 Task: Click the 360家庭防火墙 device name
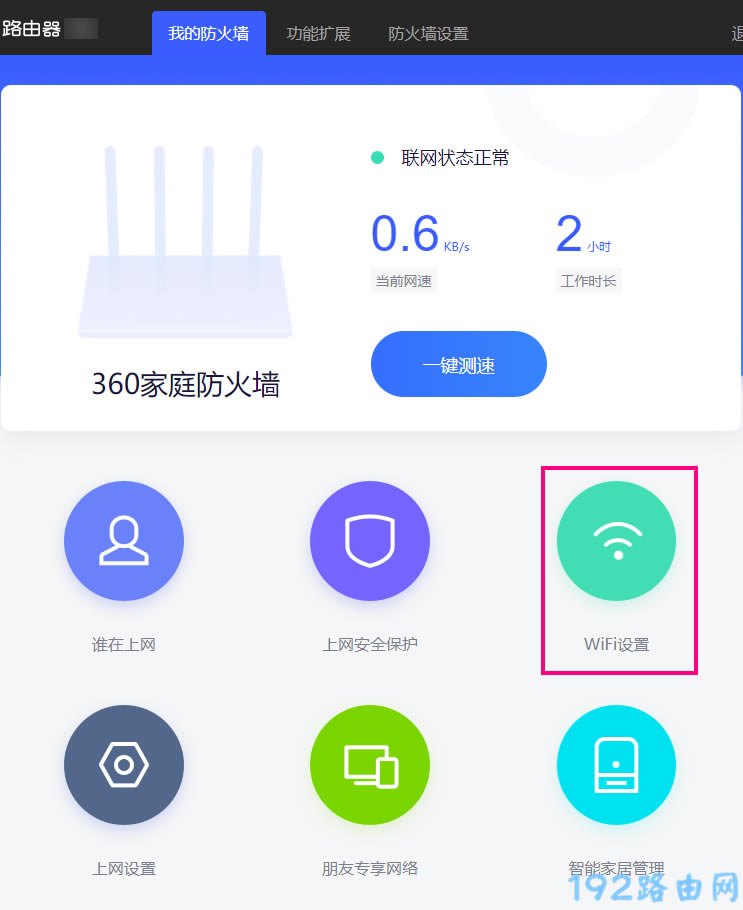(x=185, y=385)
